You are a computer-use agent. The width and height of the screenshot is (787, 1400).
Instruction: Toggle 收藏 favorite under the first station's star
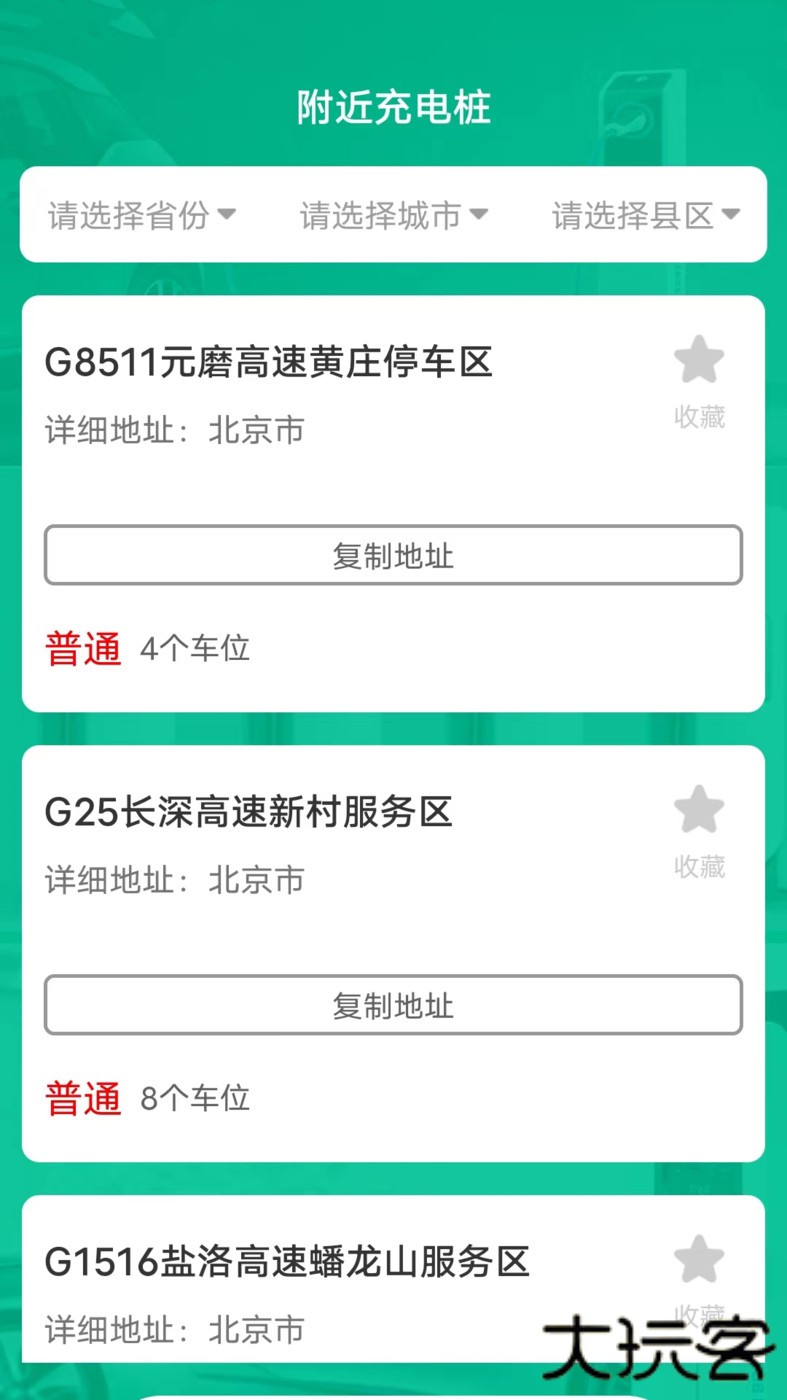[x=700, y=419]
